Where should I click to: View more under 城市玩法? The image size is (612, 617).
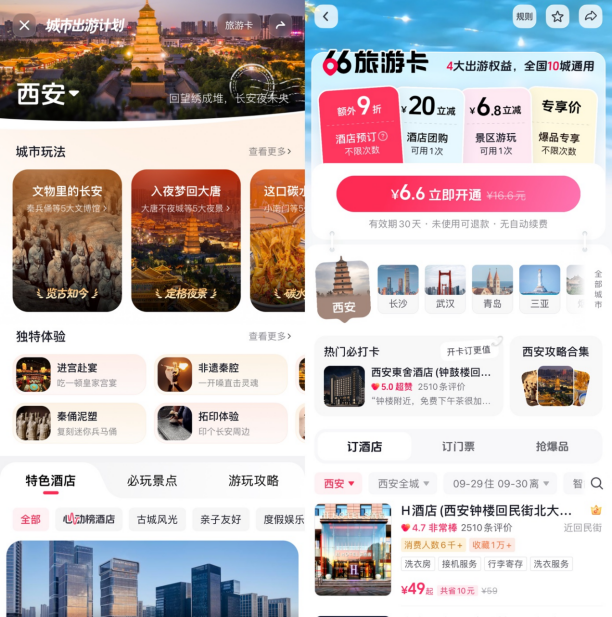tap(270, 151)
